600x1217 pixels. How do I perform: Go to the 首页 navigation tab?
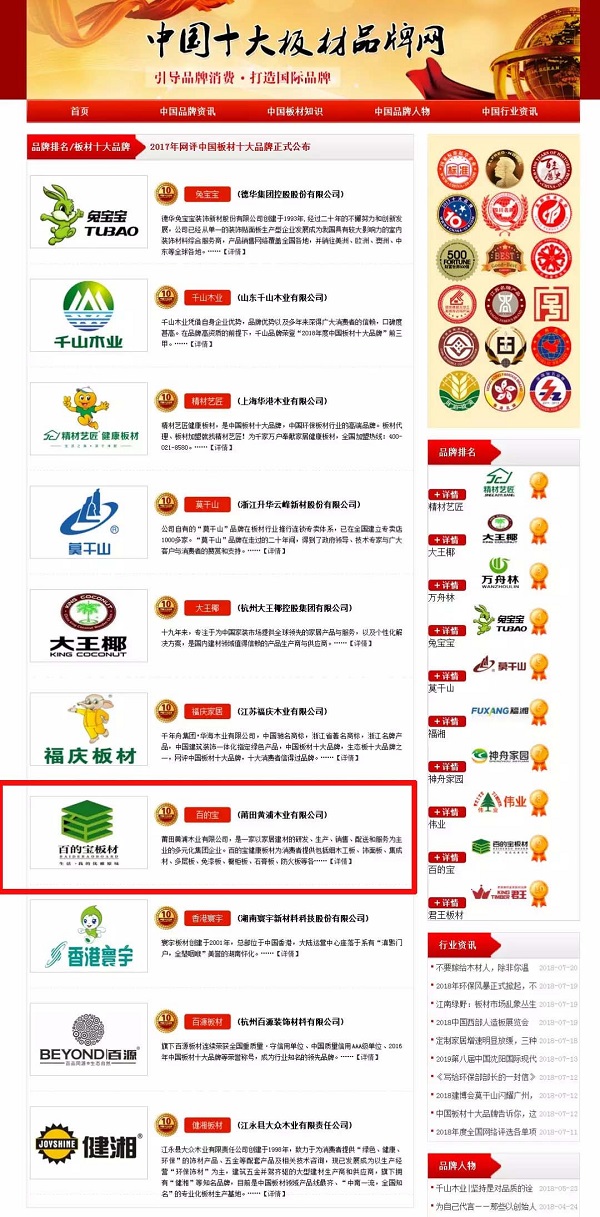(79, 111)
